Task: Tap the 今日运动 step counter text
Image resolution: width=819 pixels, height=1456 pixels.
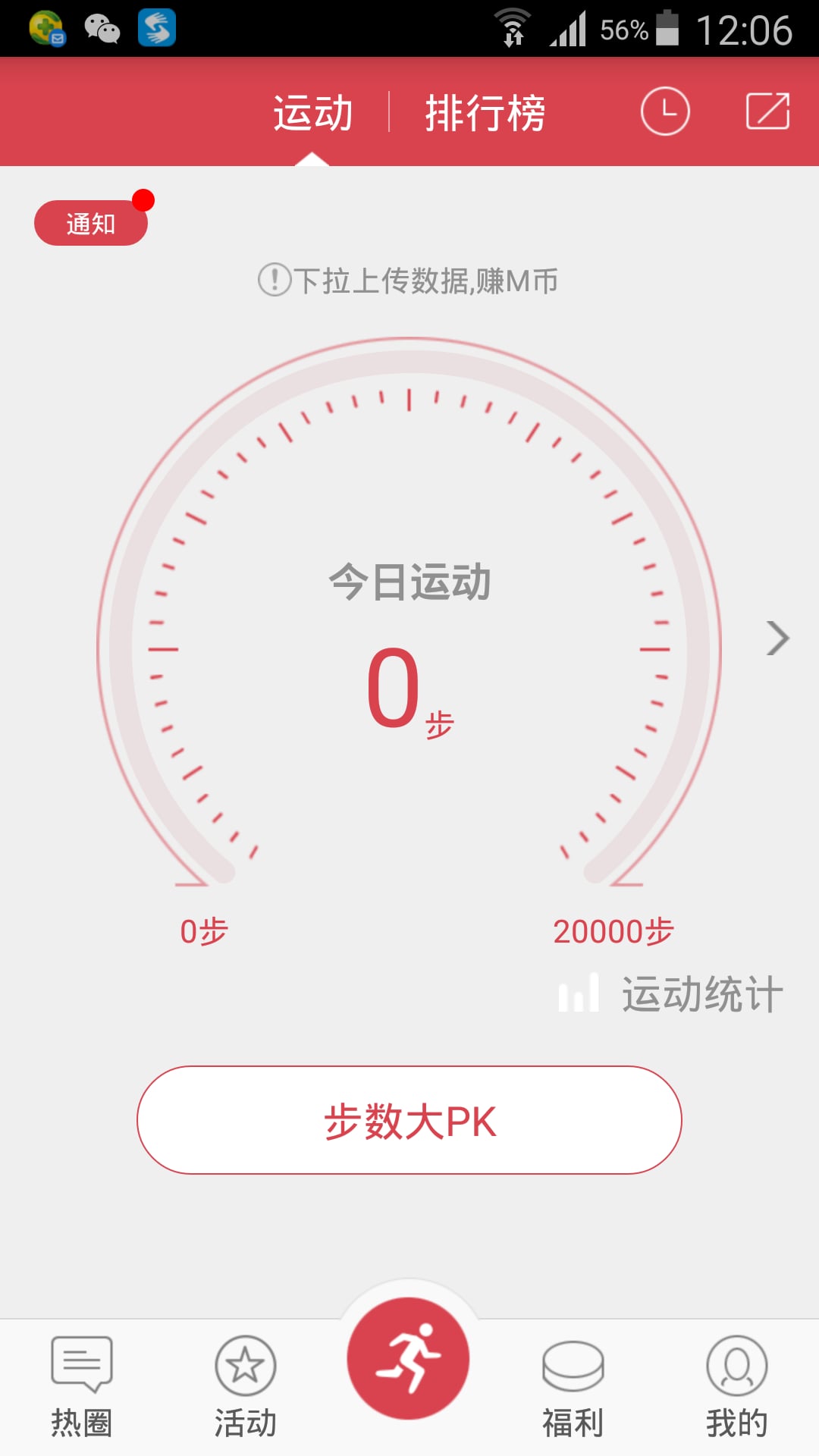Action: tap(409, 582)
